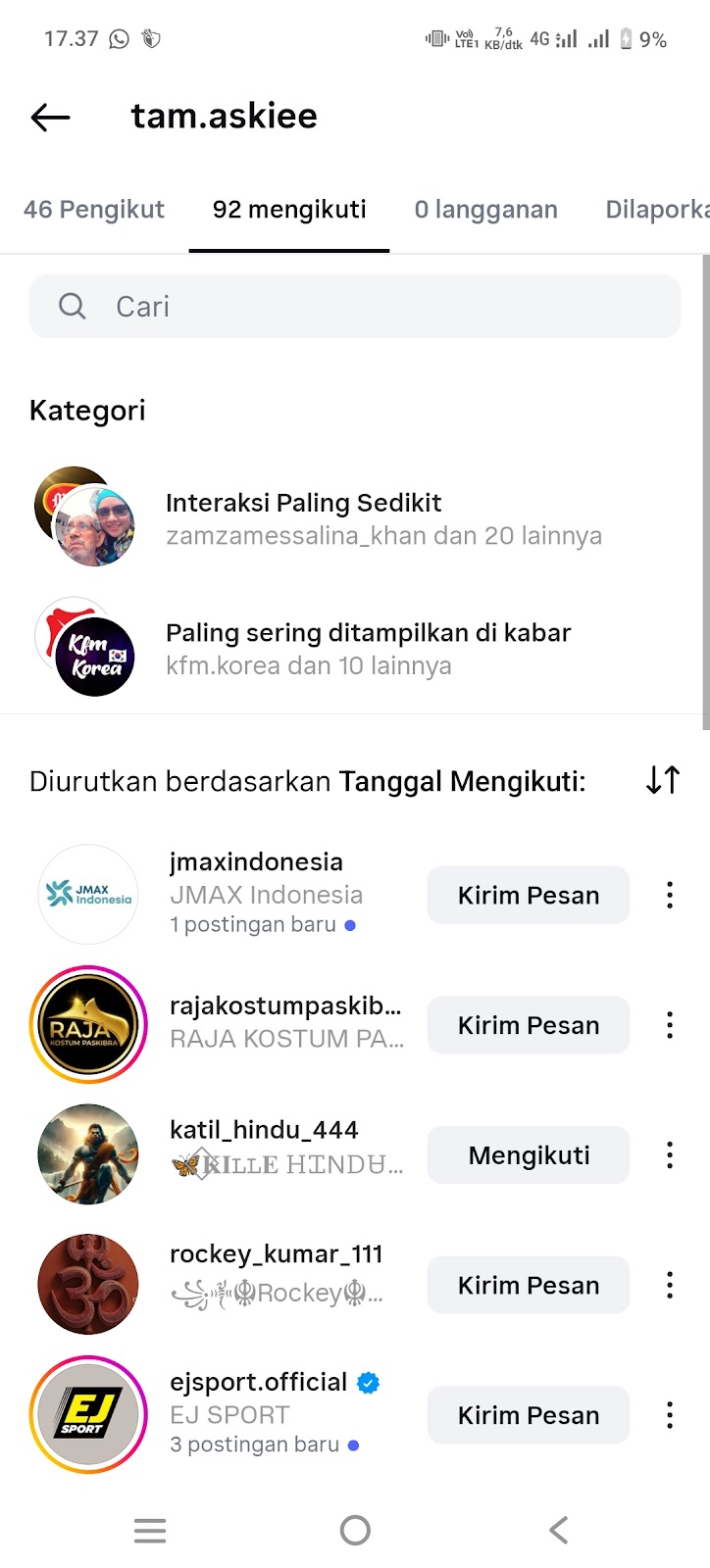Tap the system home button
Image resolution: width=710 pixels, height=1568 pixels.
355,1530
